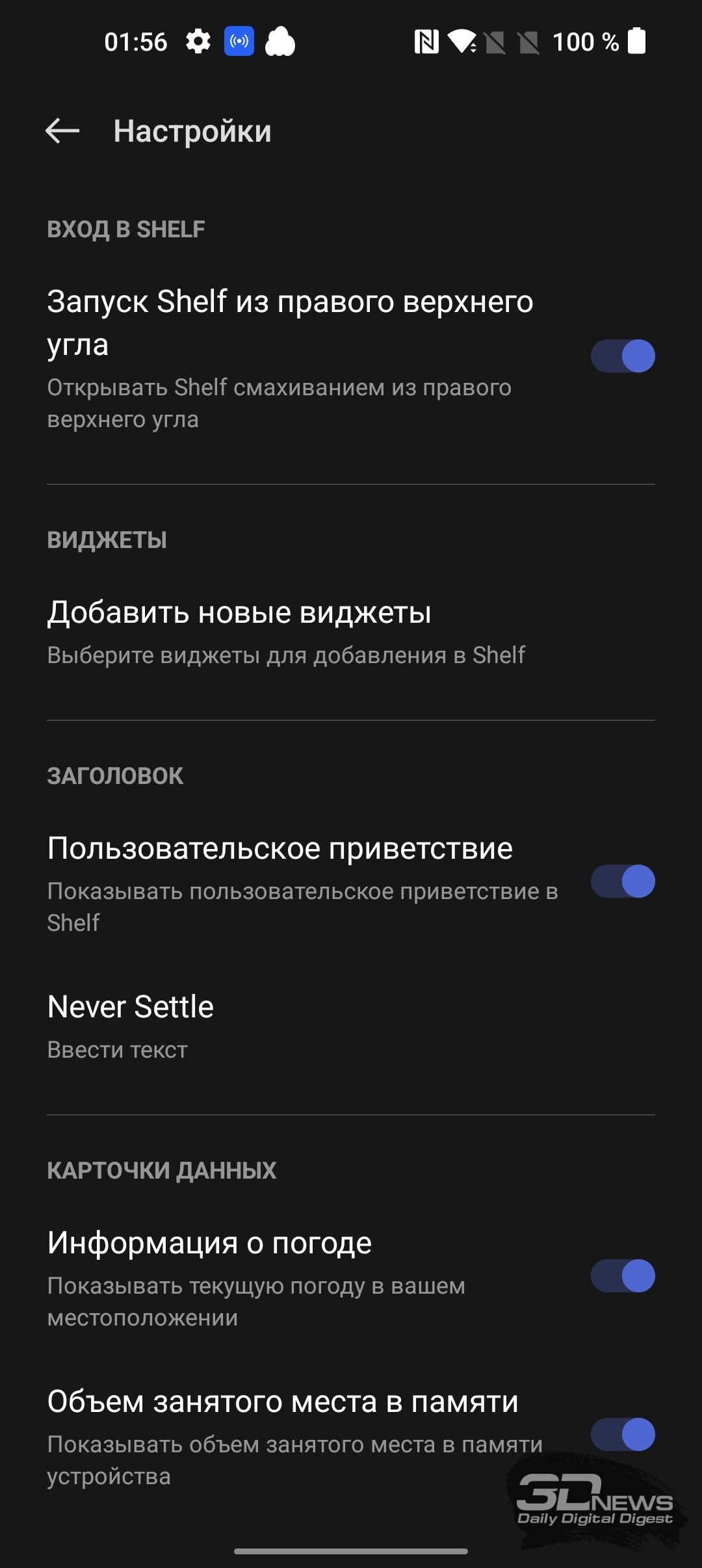The height and width of the screenshot is (1568, 702).
Task: Edit the Never Settle greeting text
Action: click(x=351, y=1026)
